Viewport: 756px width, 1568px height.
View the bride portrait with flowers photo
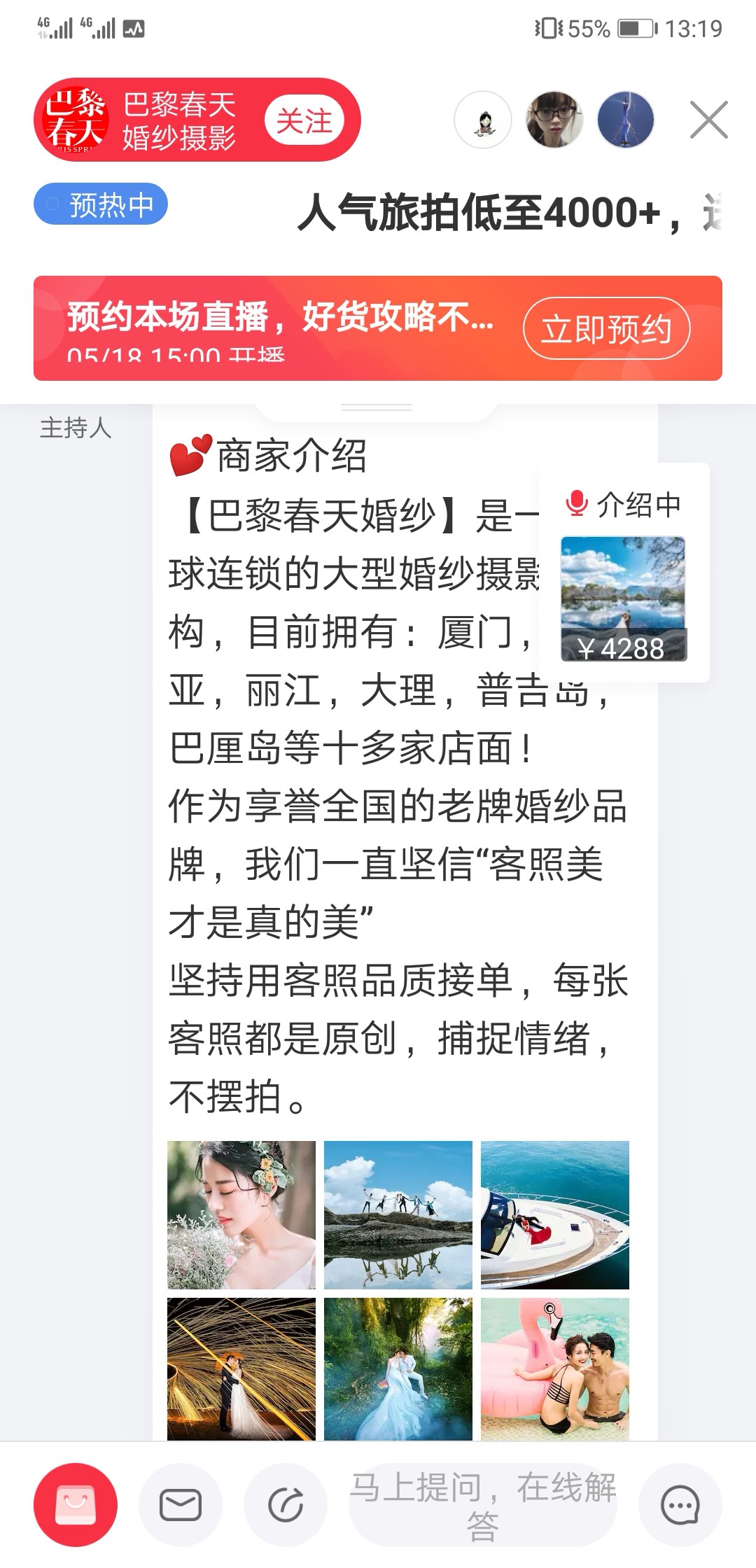pyautogui.click(x=241, y=1214)
